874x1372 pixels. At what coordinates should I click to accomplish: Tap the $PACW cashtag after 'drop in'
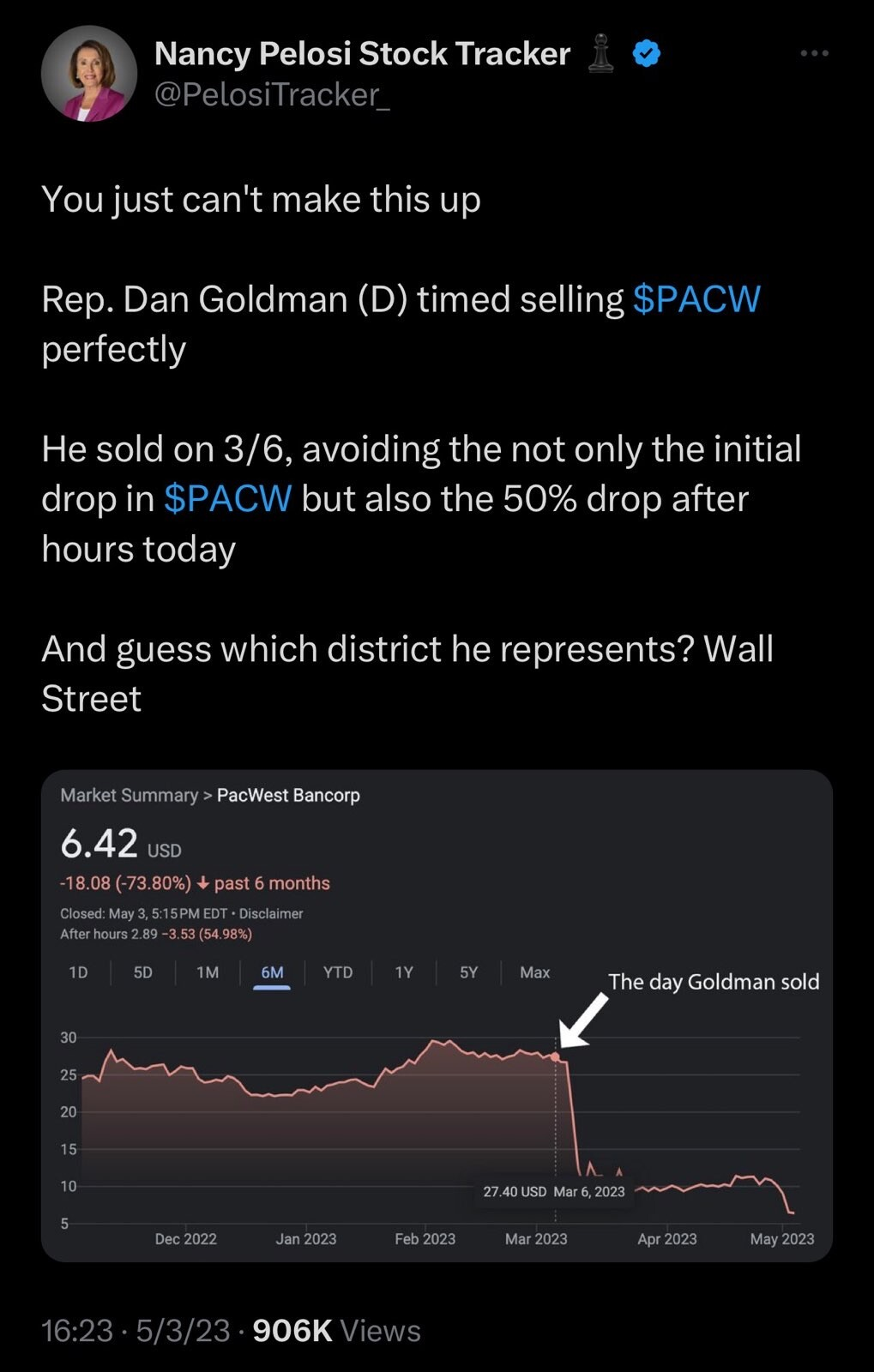[x=227, y=498]
